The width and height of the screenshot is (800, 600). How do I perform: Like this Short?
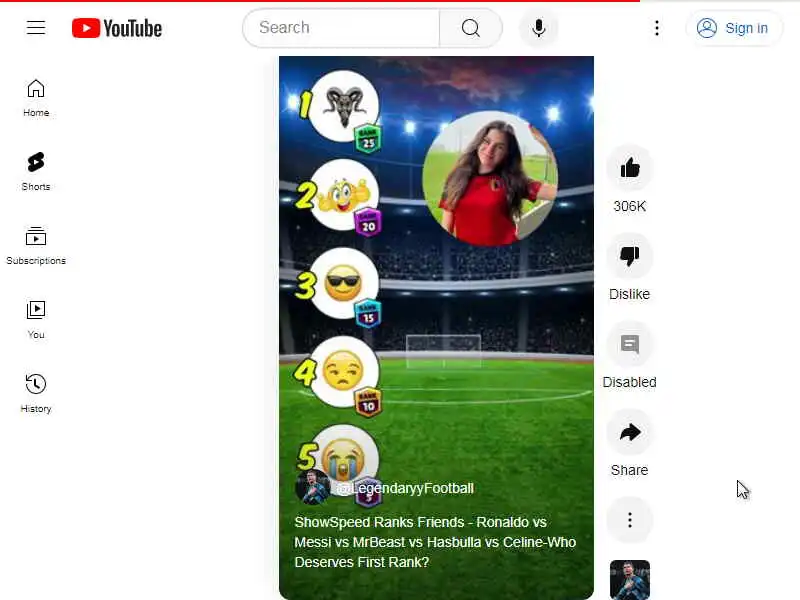(630, 168)
